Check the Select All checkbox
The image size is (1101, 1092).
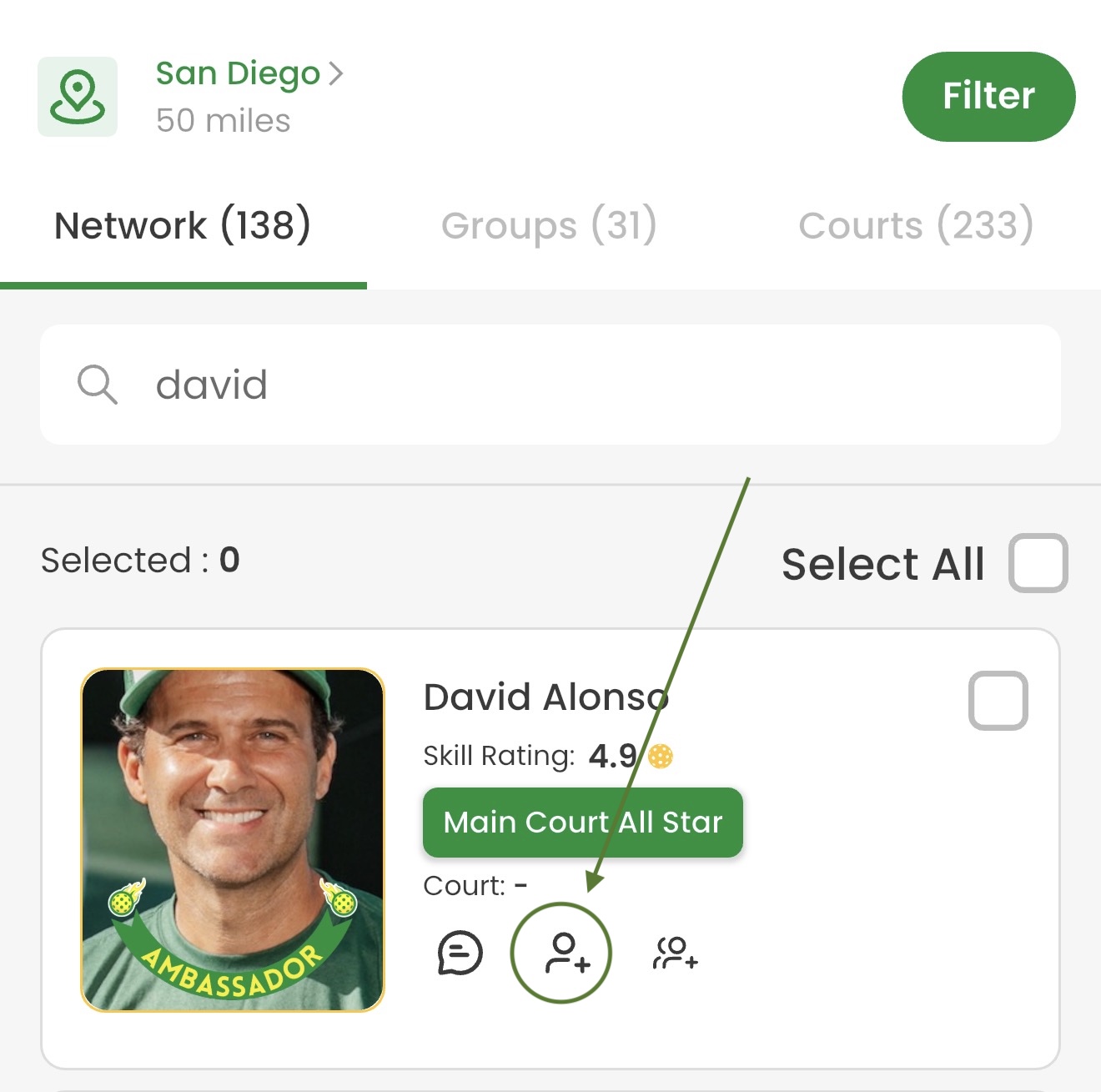[1038, 563]
